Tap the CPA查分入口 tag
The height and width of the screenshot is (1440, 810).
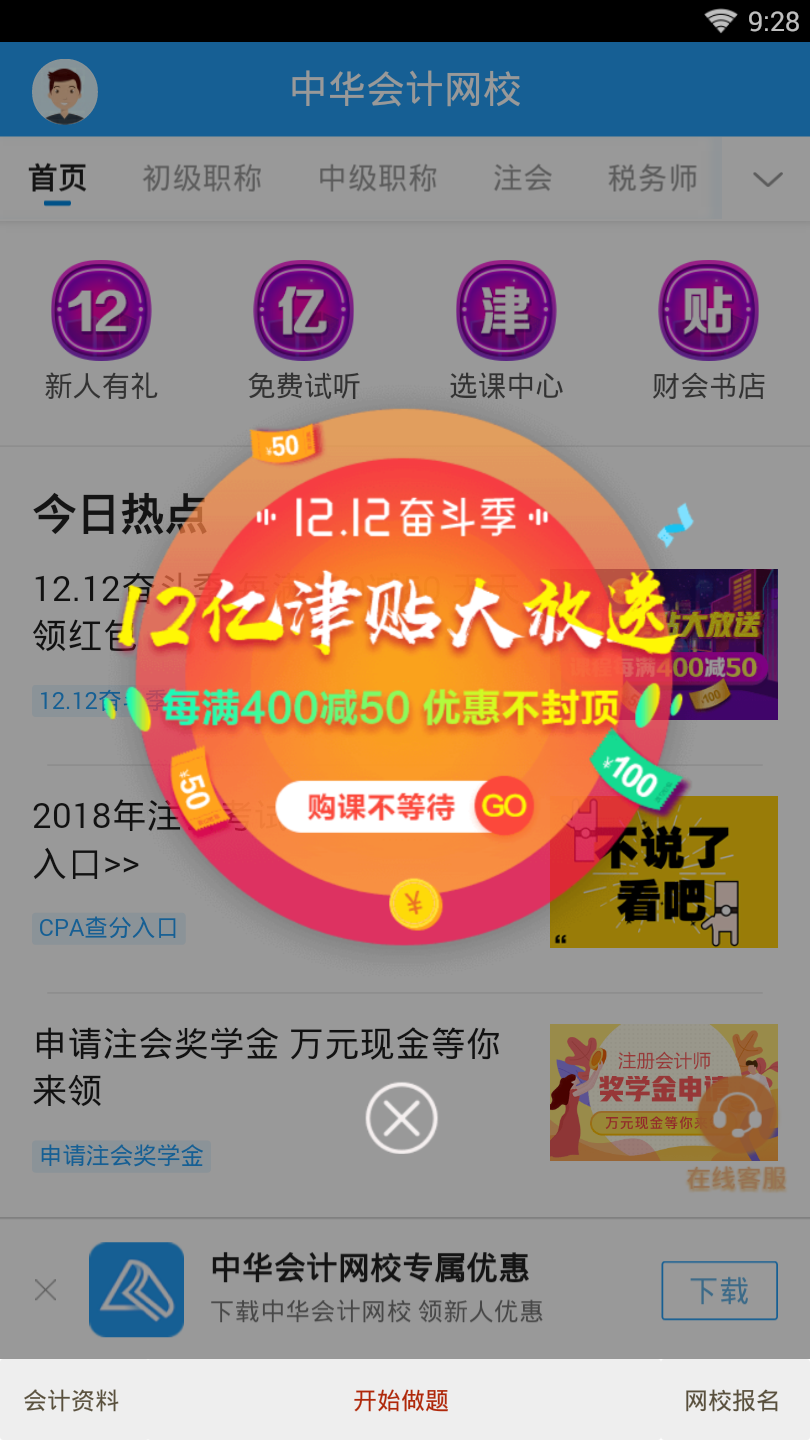(108, 928)
